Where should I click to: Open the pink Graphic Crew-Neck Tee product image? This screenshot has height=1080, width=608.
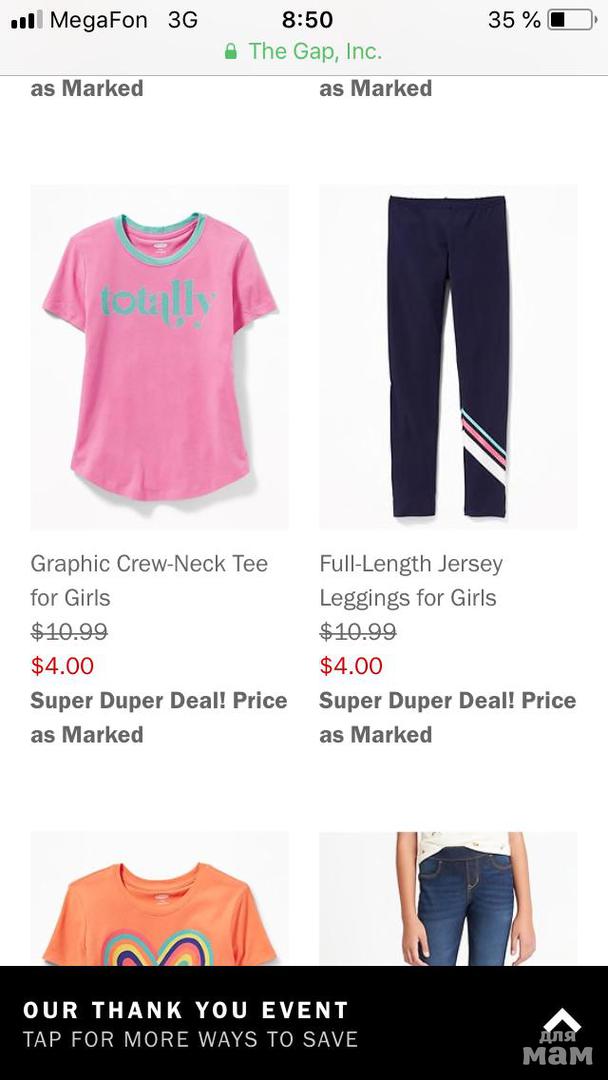[159, 357]
